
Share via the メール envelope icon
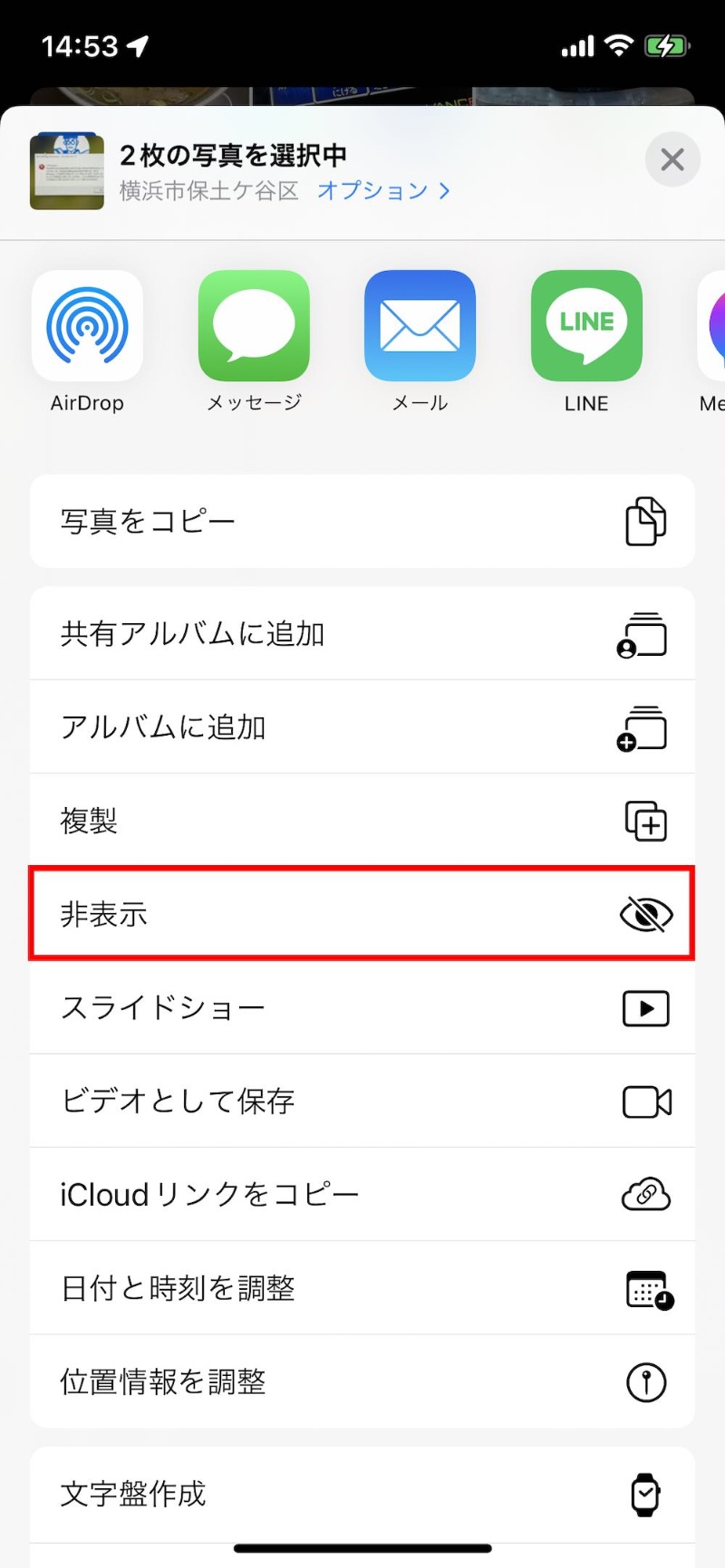click(420, 327)
